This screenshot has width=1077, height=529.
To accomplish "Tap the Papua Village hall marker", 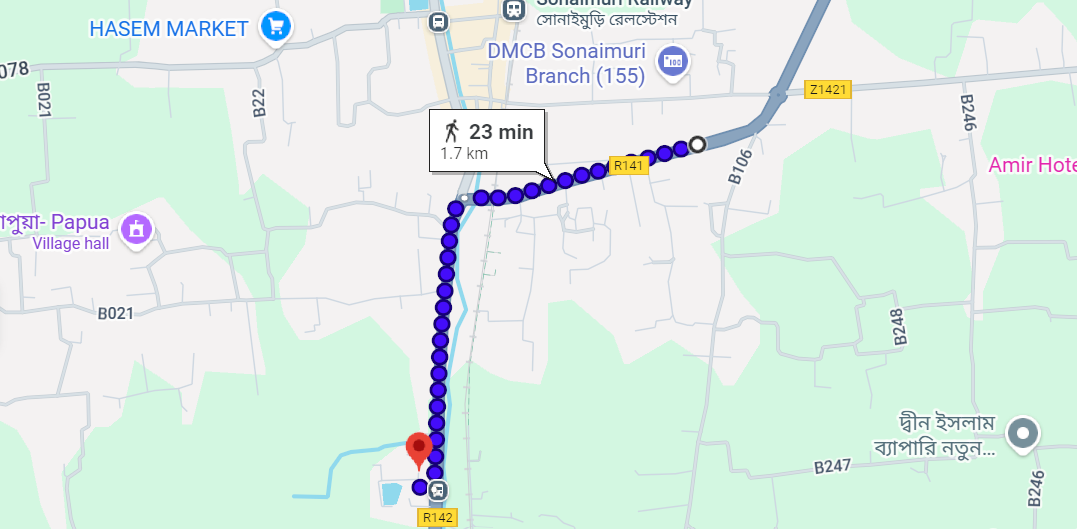I will pos(135,229).
